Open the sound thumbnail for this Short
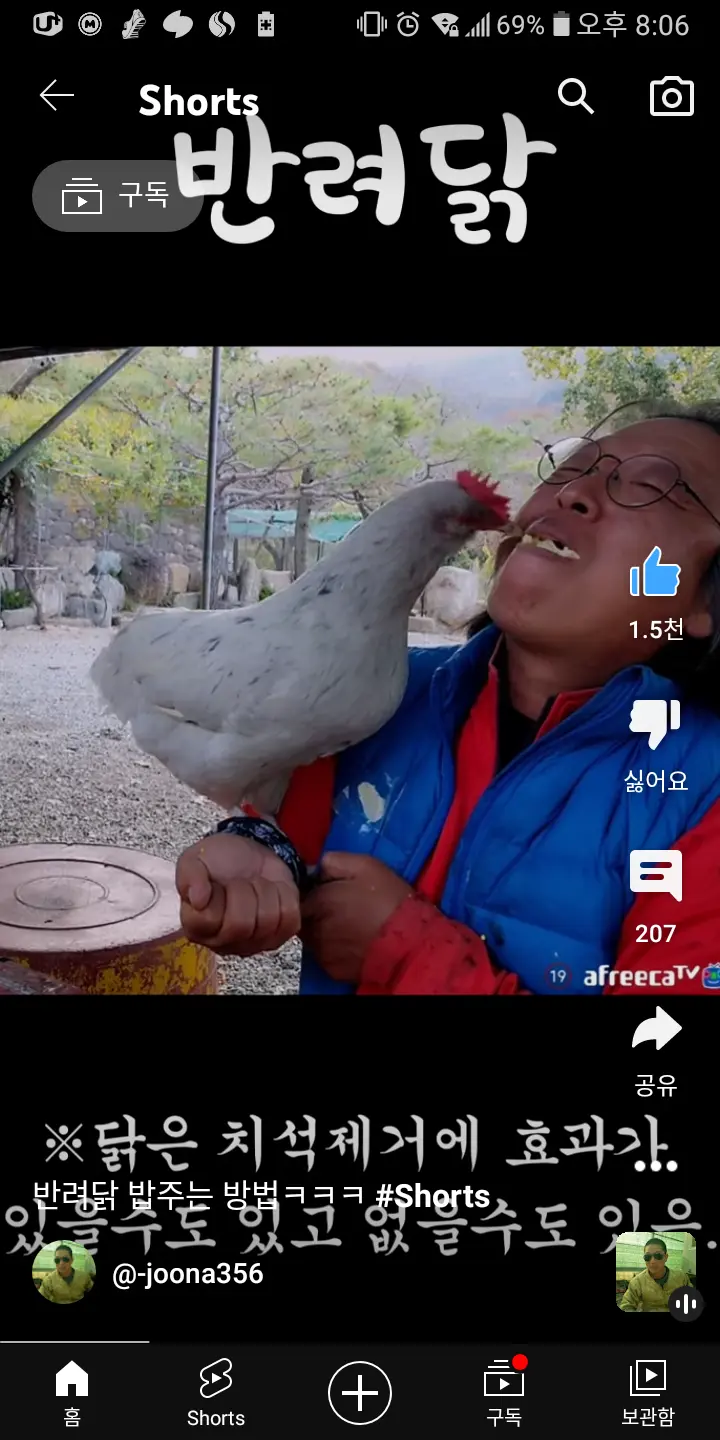Image resolution: width=720 pixels, height=1440 pixels. [655, 1272]
